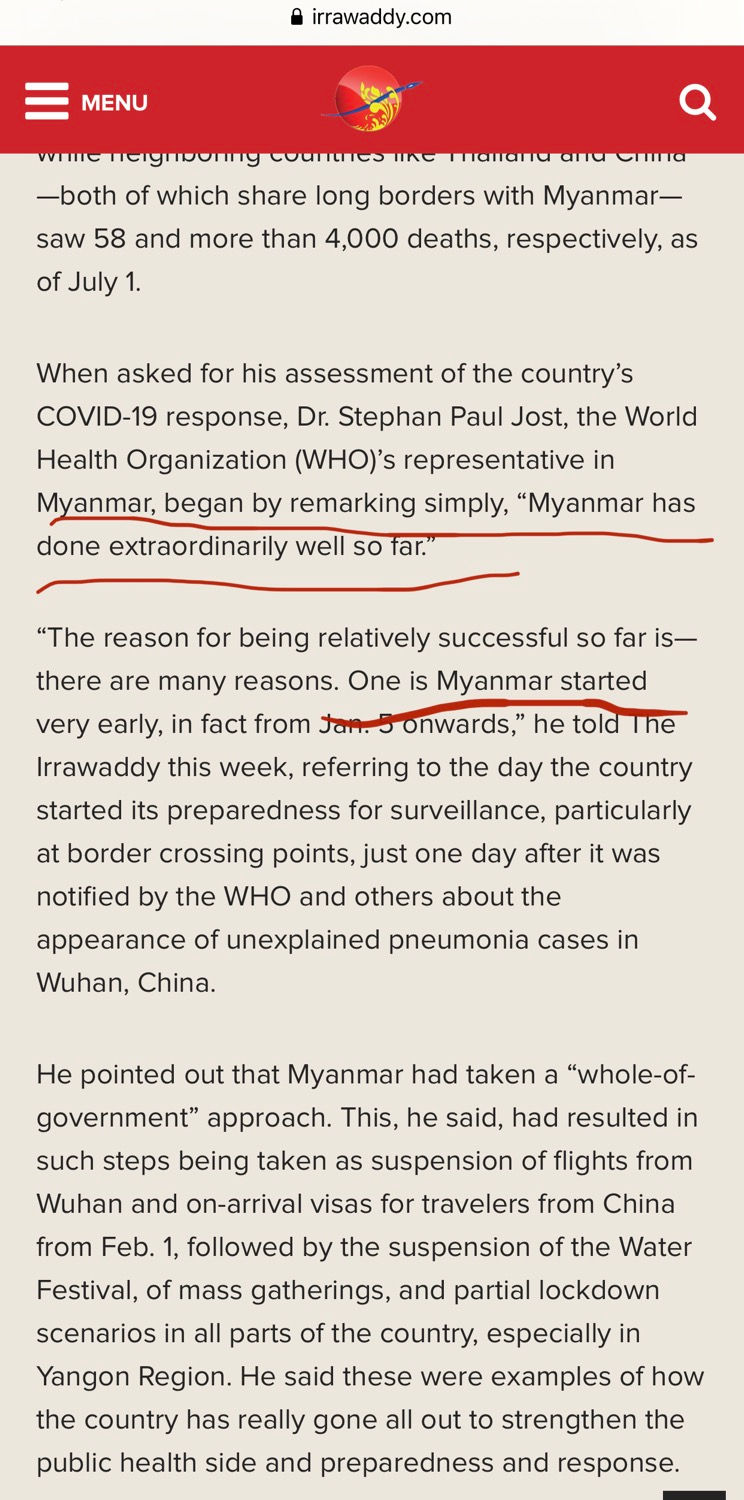Open the MENU drawer
The height and width of the screenshot is (1500, 744).
[86, 102]
